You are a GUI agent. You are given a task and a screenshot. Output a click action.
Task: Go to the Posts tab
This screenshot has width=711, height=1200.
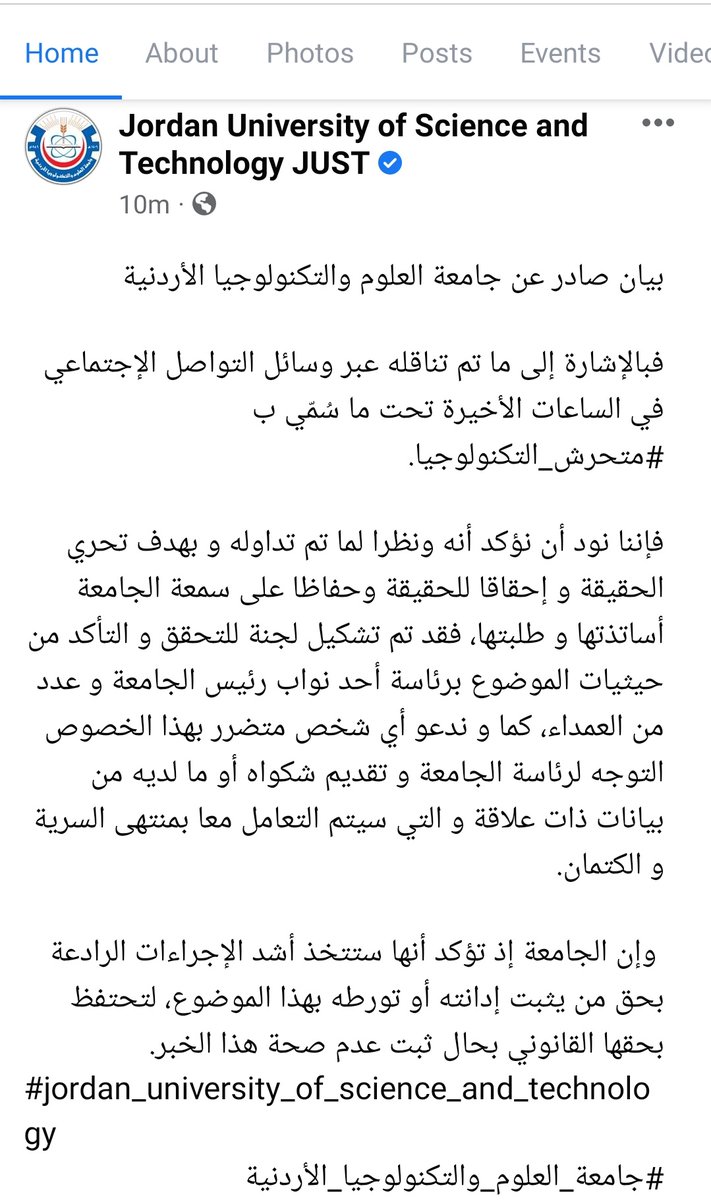(x=436, y=53)
